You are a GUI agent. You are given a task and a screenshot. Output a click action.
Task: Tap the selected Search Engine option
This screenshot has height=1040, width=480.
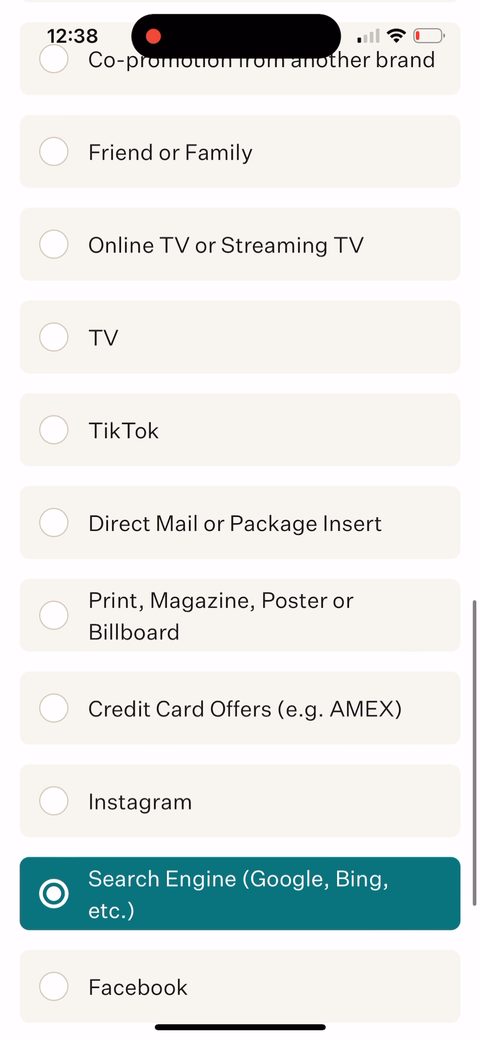pyautogui.click(x=240, y=893)
